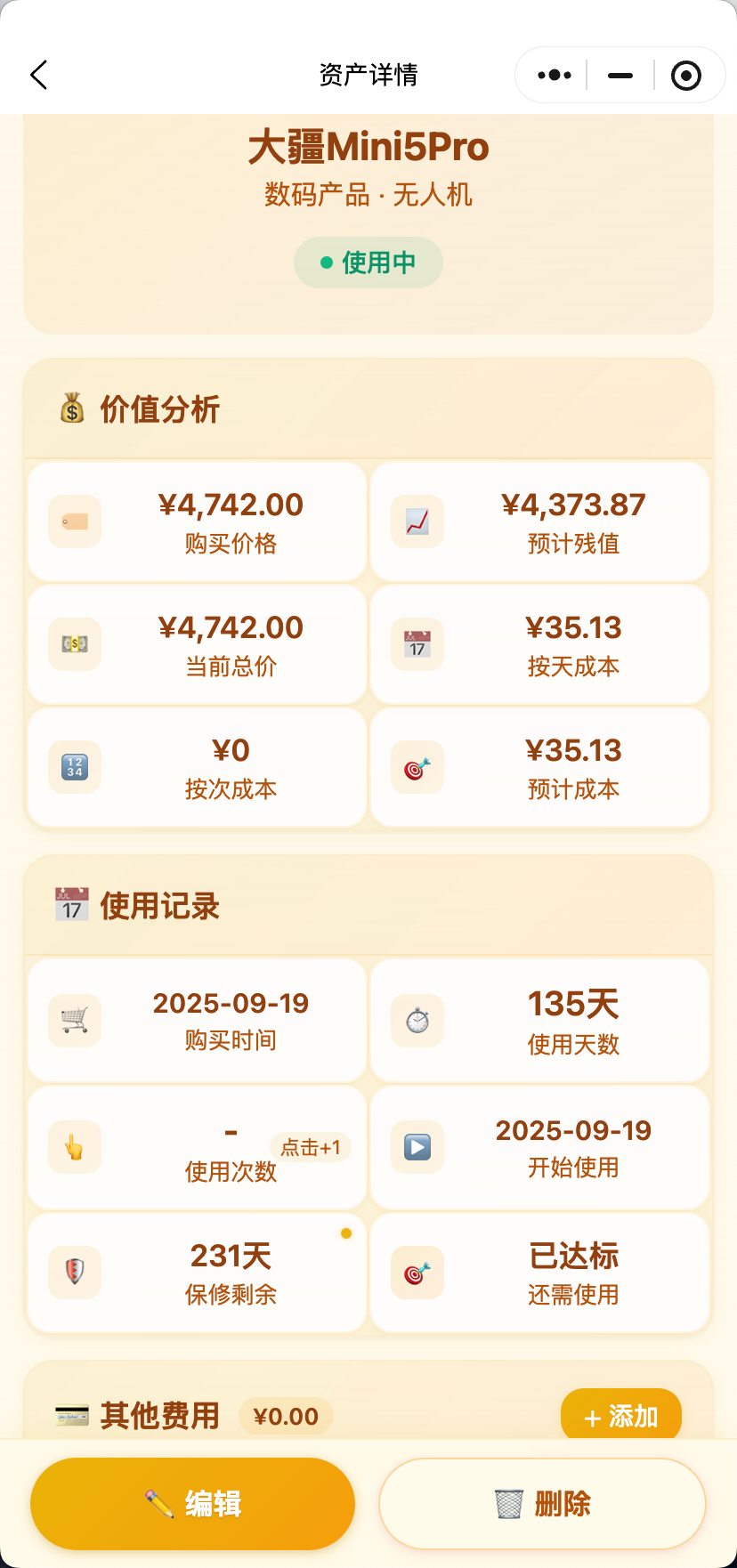Image resolution: width=737 pixels, height=1568 pixels.
Task: Click 添加 to add an expense
Action: pyautogui.click(x=620, y=1415)
